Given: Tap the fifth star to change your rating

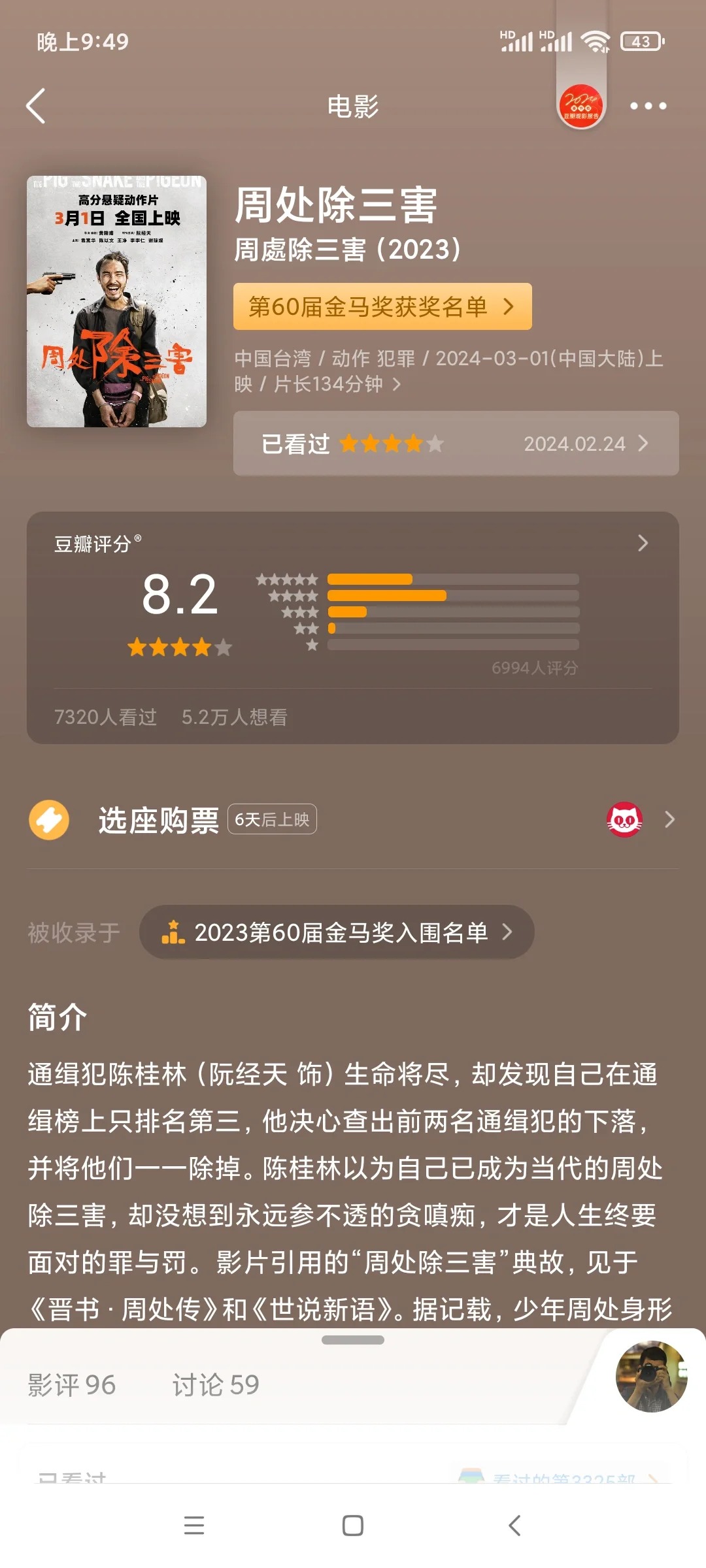Looking at the screenshot, I should [x=435, y=443].
